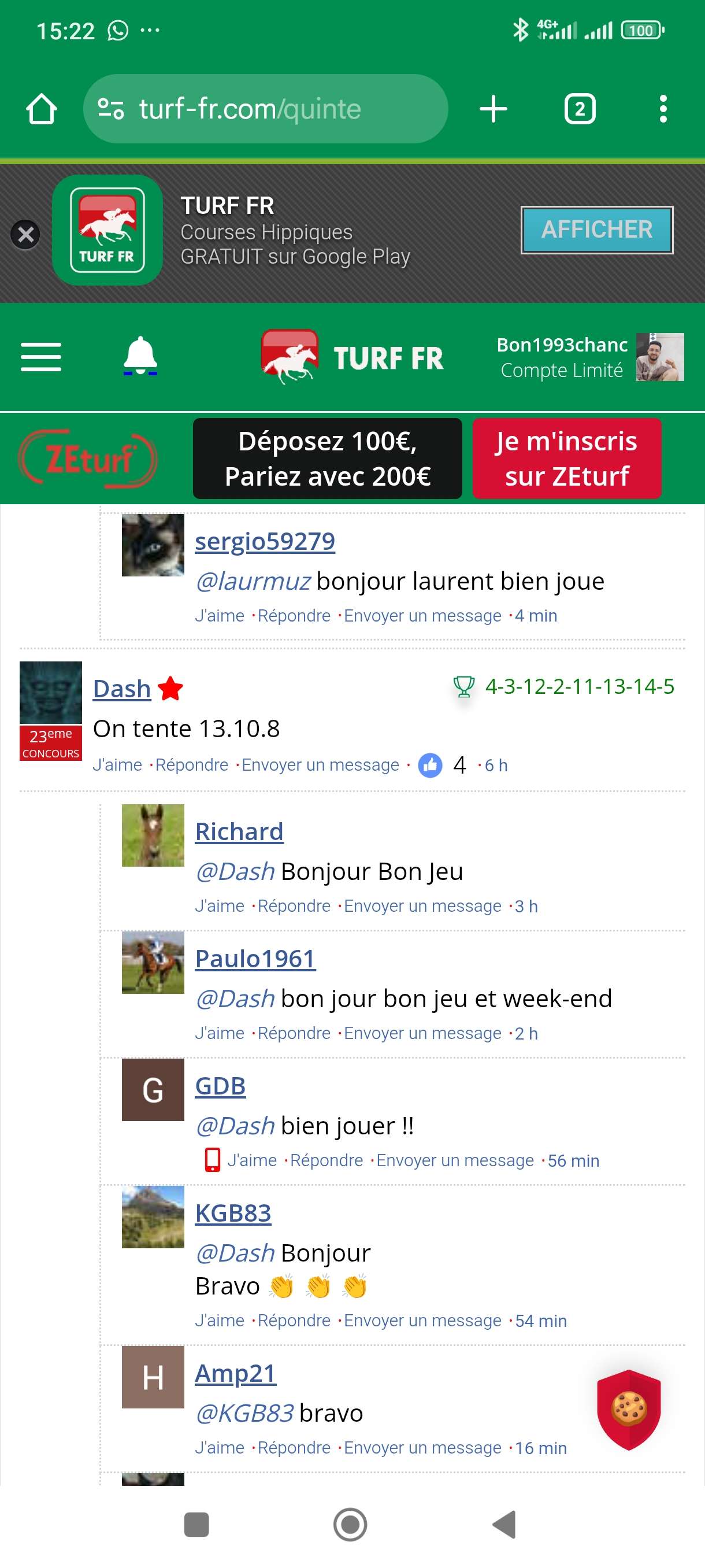The width and height of the screenshot is (705, 1568).
Task: Open the notifications bell
Action: (x=140, y=356)
